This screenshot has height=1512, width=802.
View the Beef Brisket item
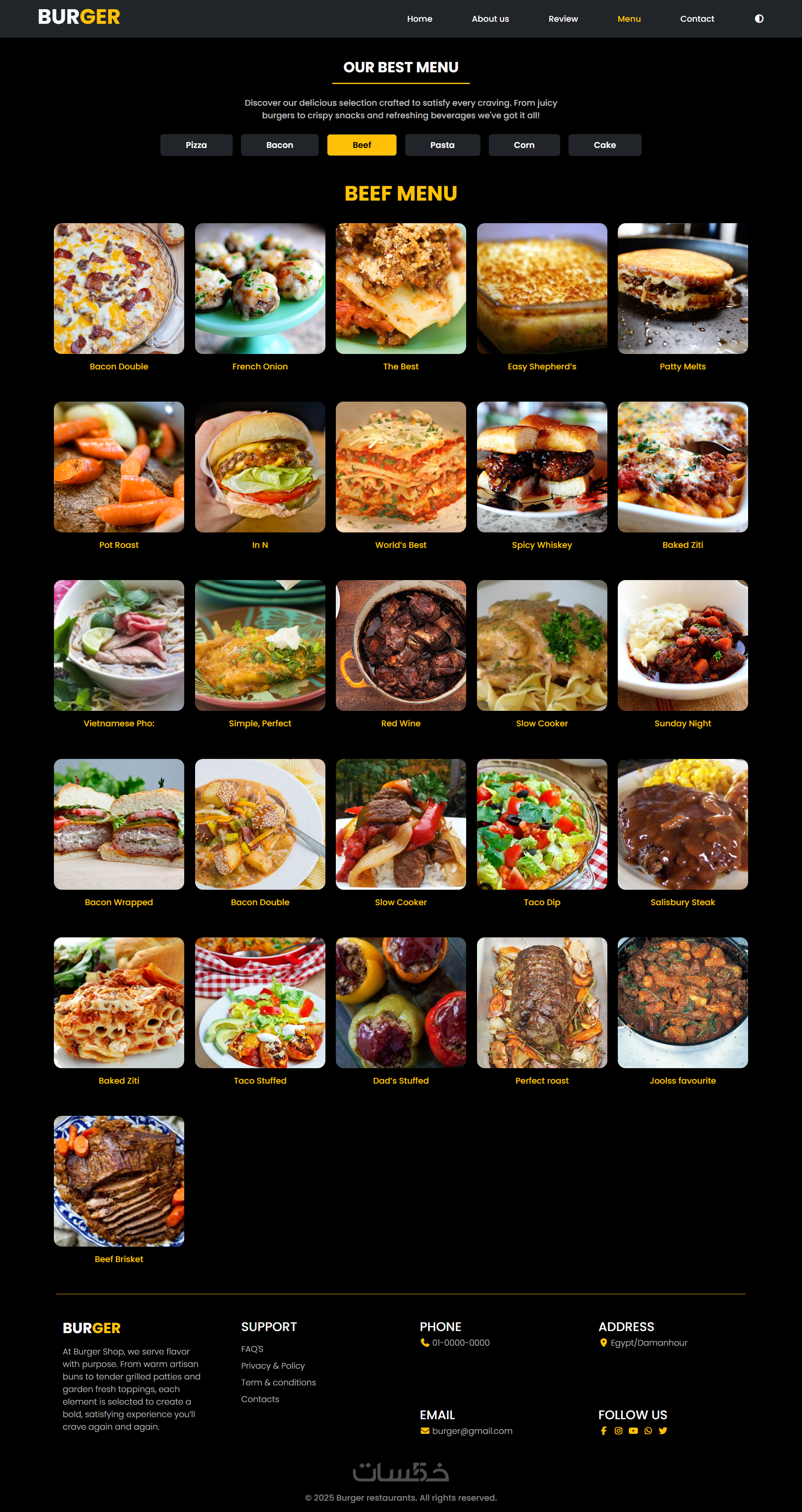tap(119, 1181)
